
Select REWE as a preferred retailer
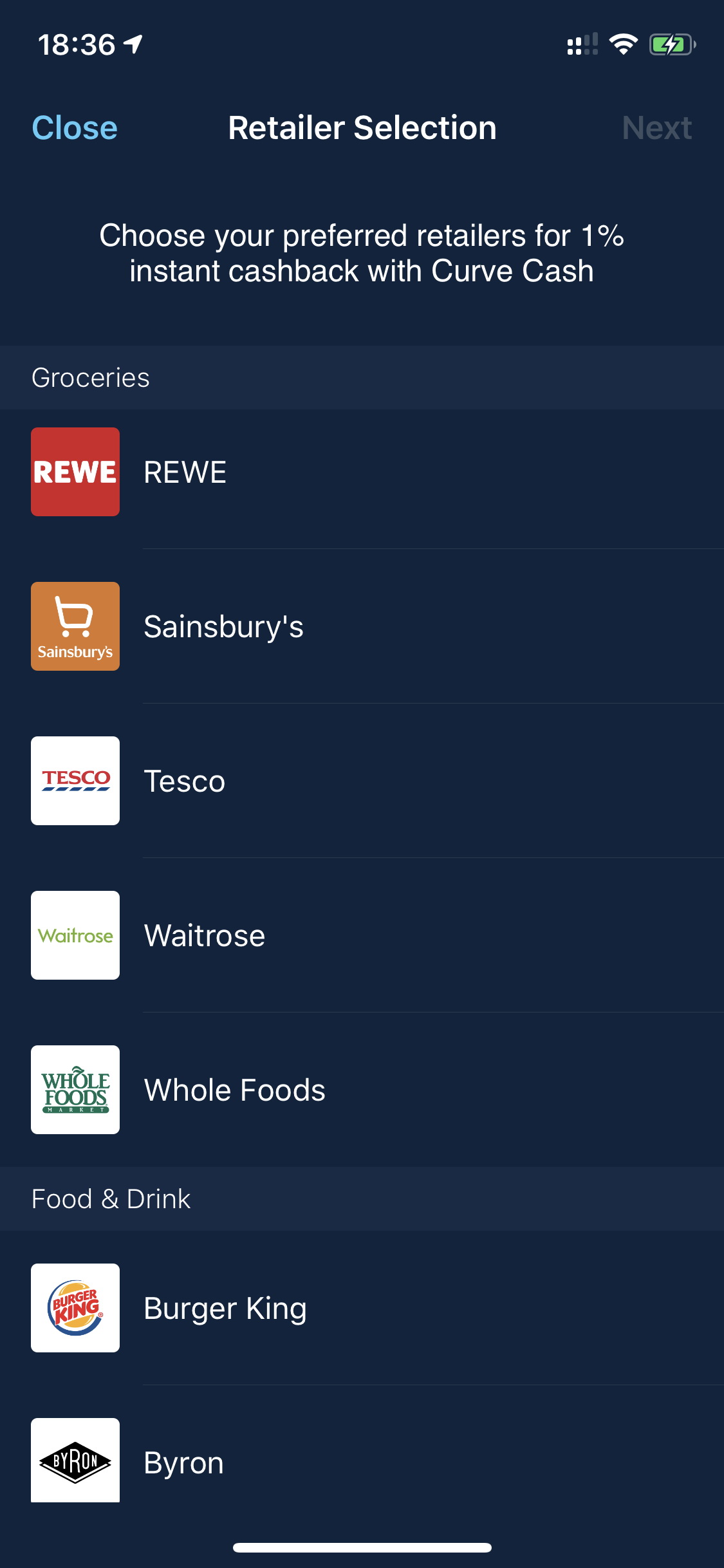362,472
